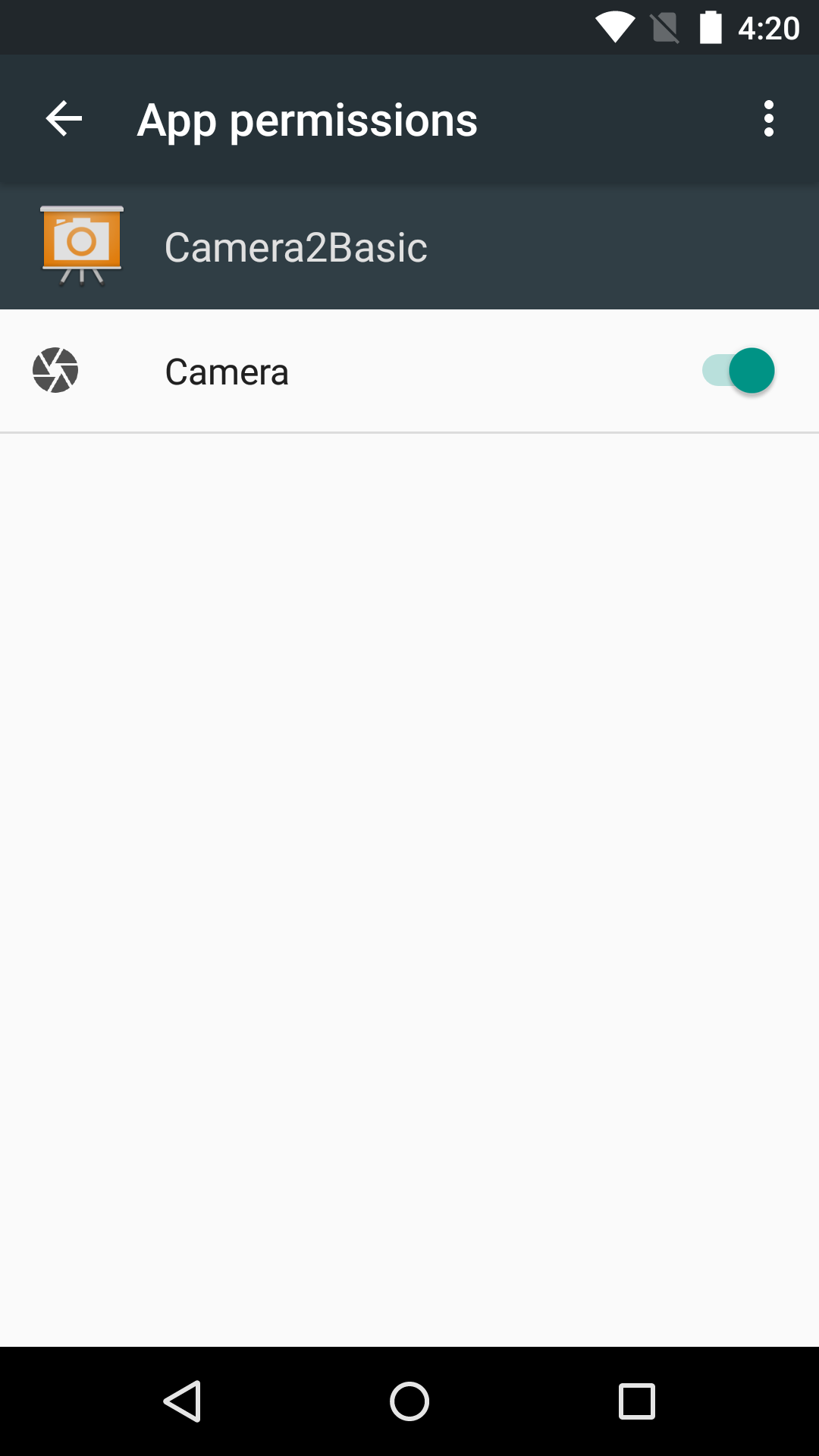The height and width of the screenshot is (1456, 819).
Task: Tap the system home button
Action: pos(409,1401)
